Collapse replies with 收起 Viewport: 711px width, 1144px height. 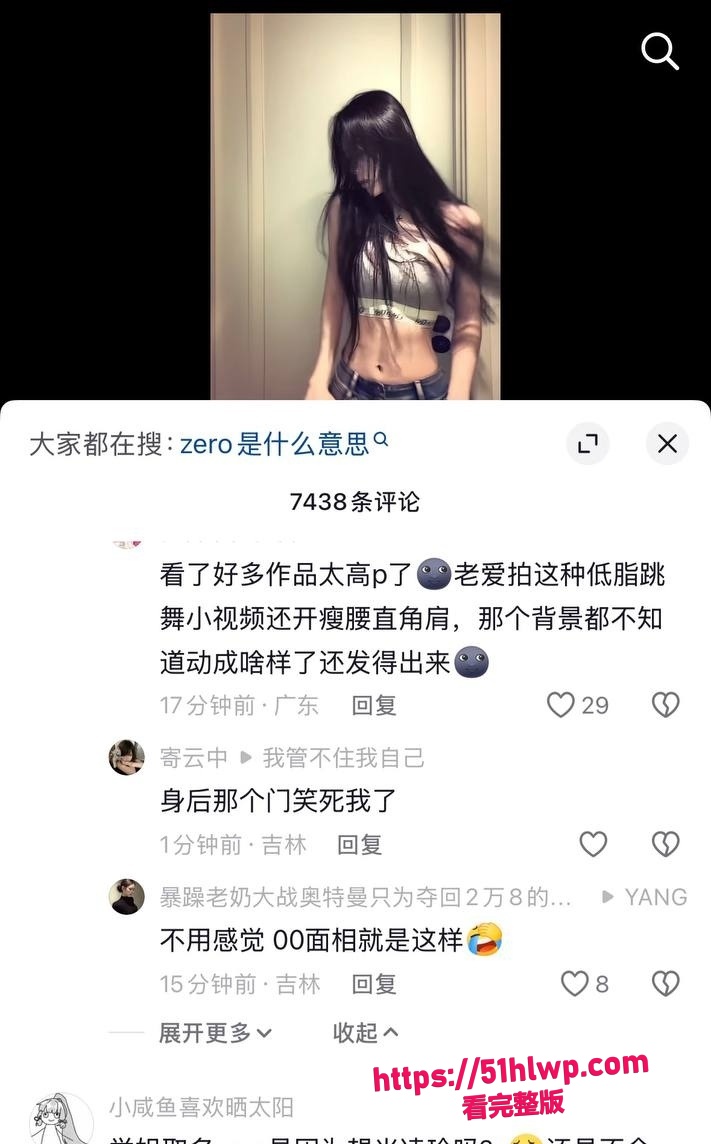365,1032
